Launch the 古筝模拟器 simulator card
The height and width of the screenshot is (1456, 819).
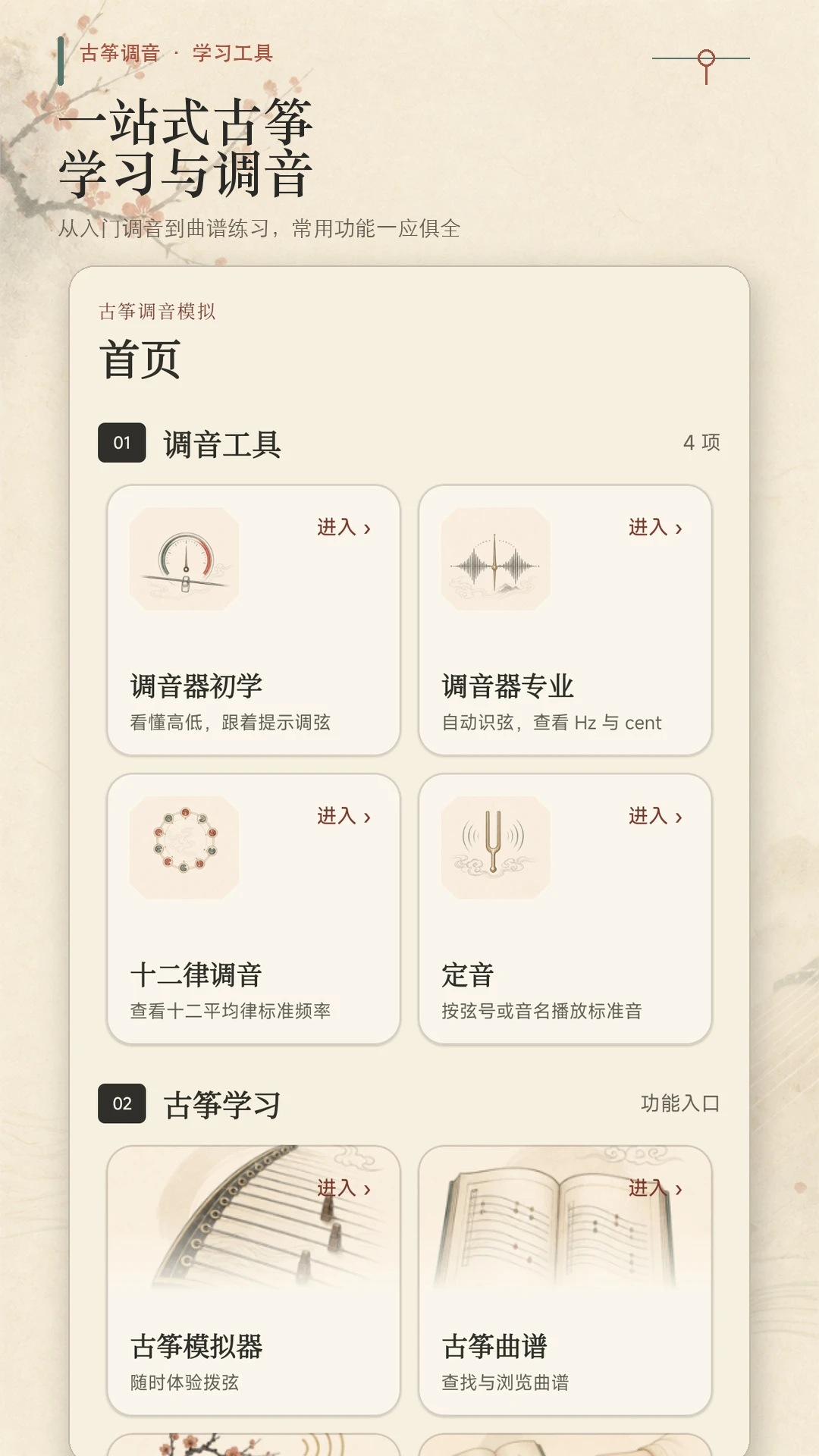[x=253, y=1280]
